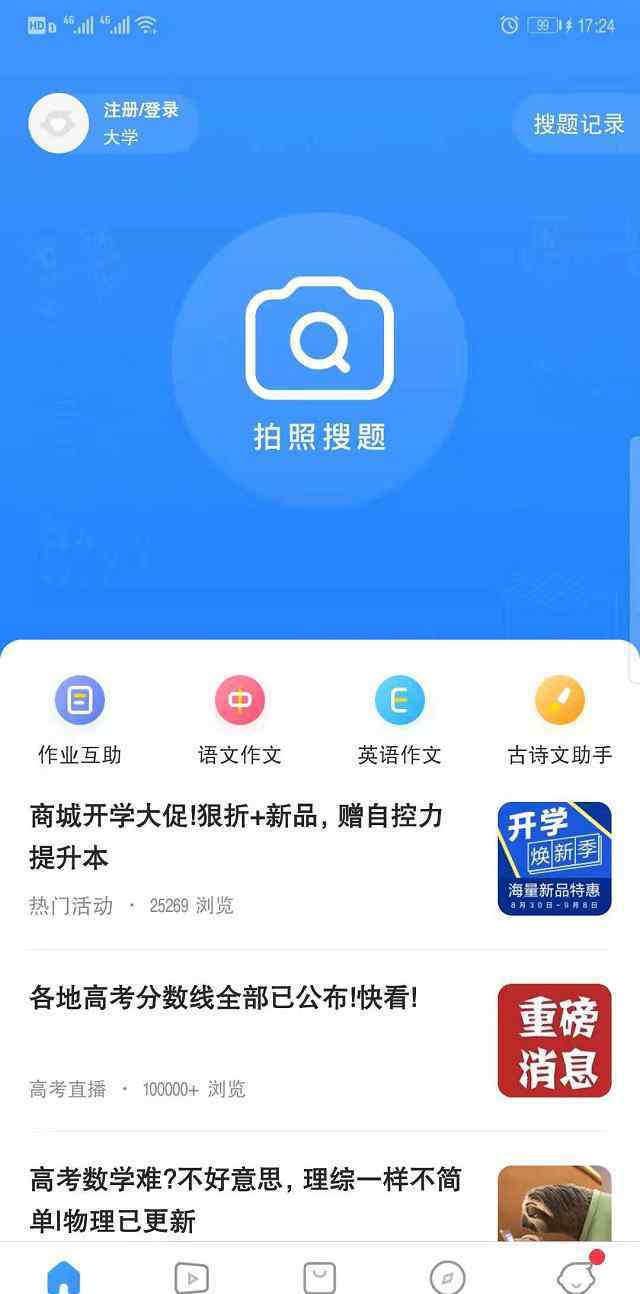This screenshot has width=640, height=1294.
Task: Start 拍照搜题 camera search
Action: point(320,360)
